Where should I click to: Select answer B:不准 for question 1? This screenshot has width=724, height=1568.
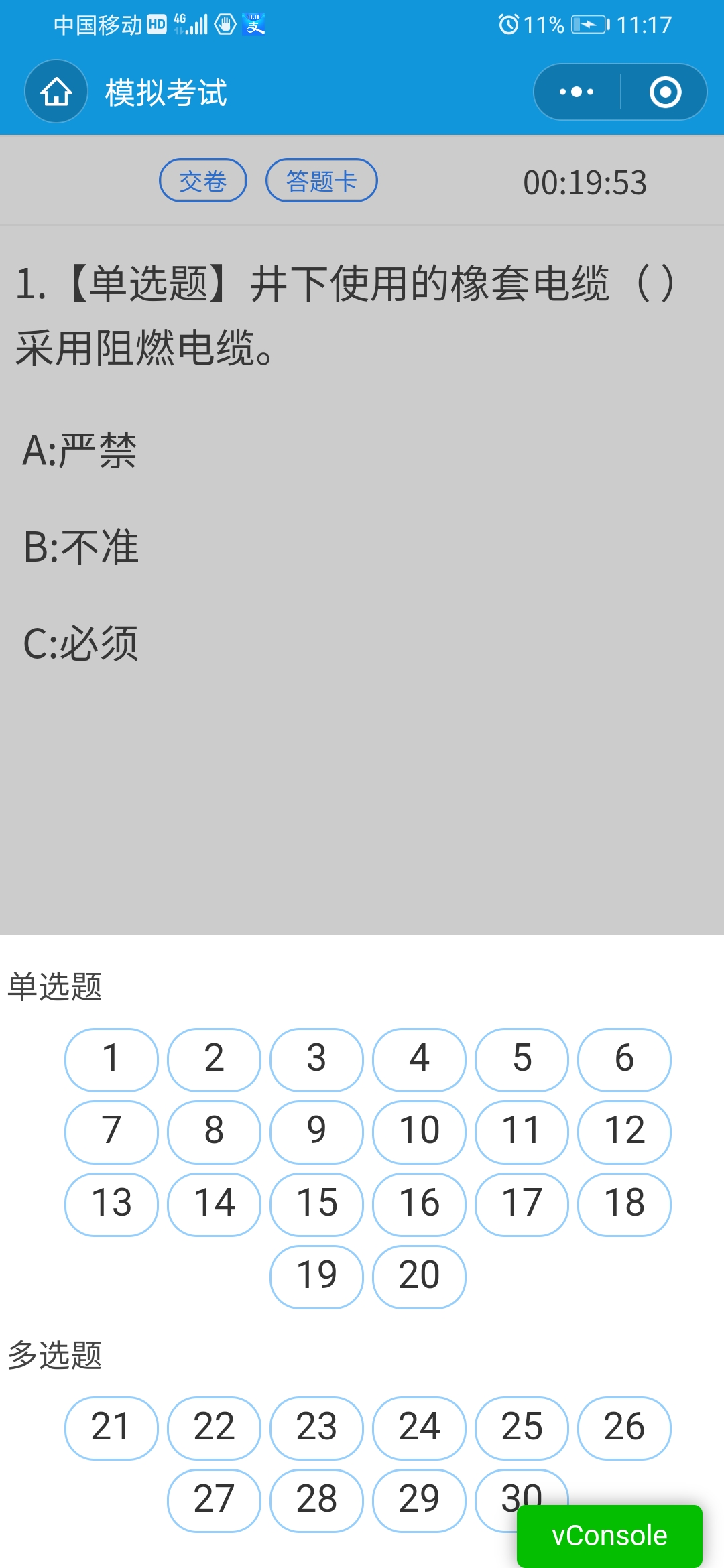coord(83,547)
